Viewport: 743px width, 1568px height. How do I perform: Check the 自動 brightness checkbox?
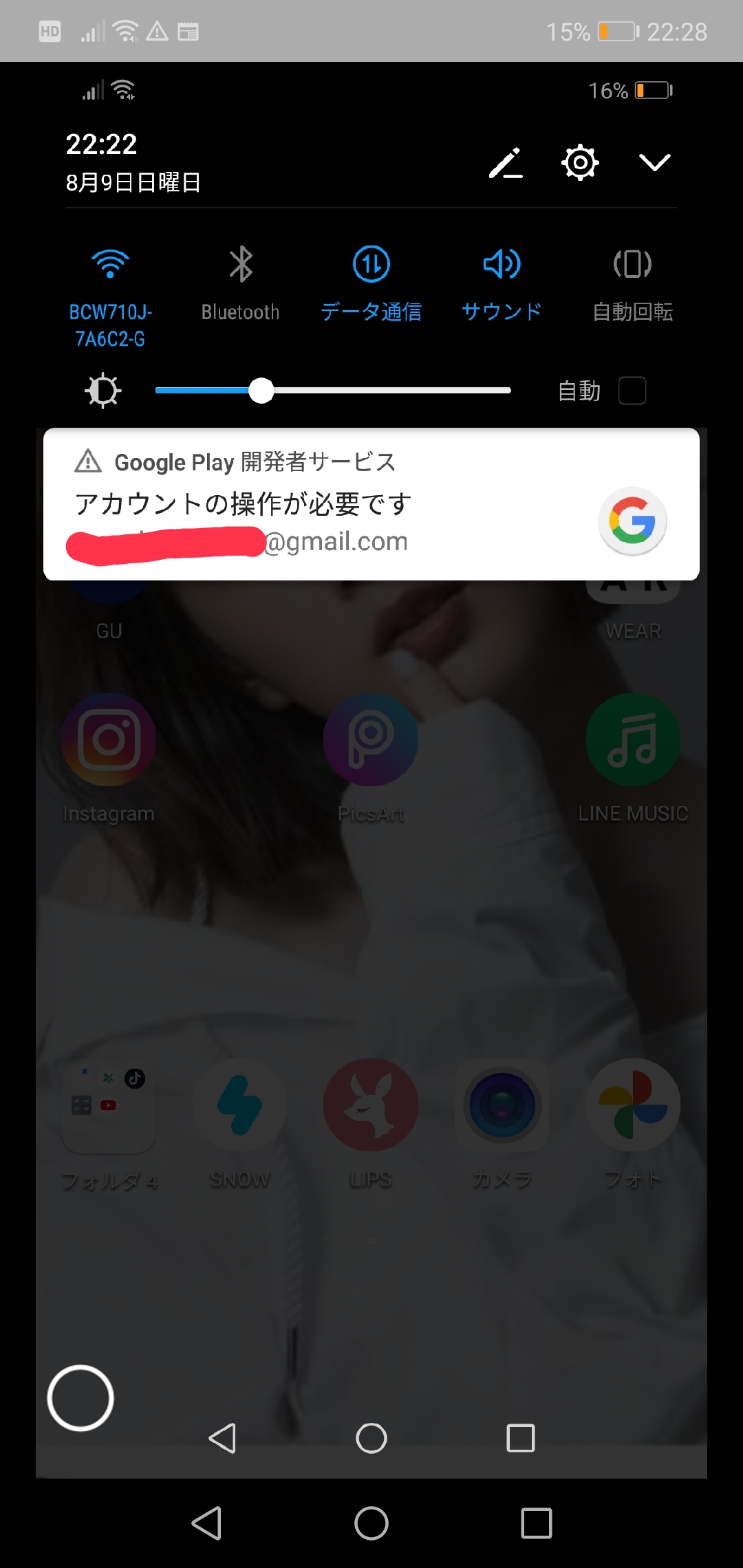631,390
